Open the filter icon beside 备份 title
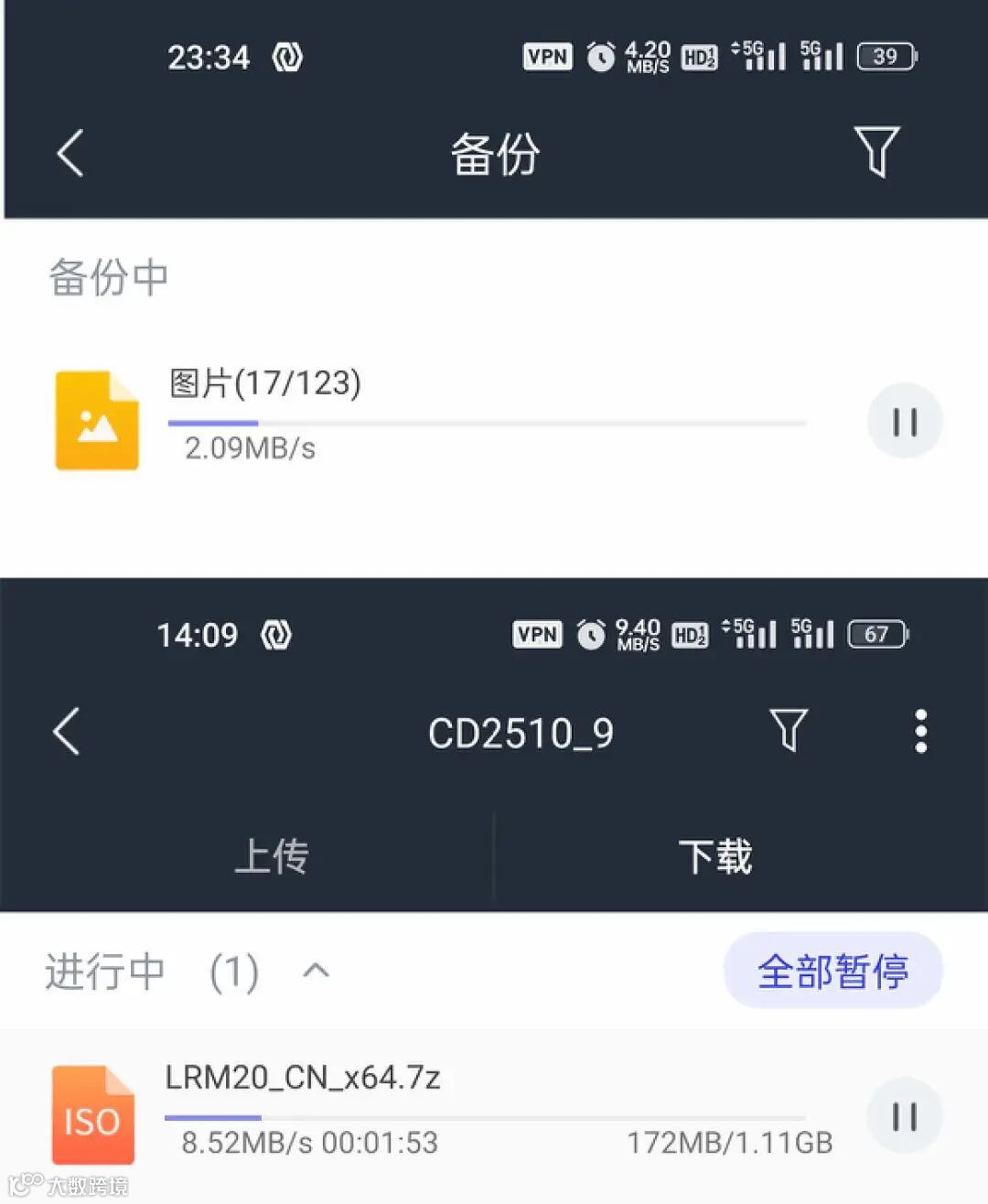Screen dimensions: 988x1204 pos(876,152)
